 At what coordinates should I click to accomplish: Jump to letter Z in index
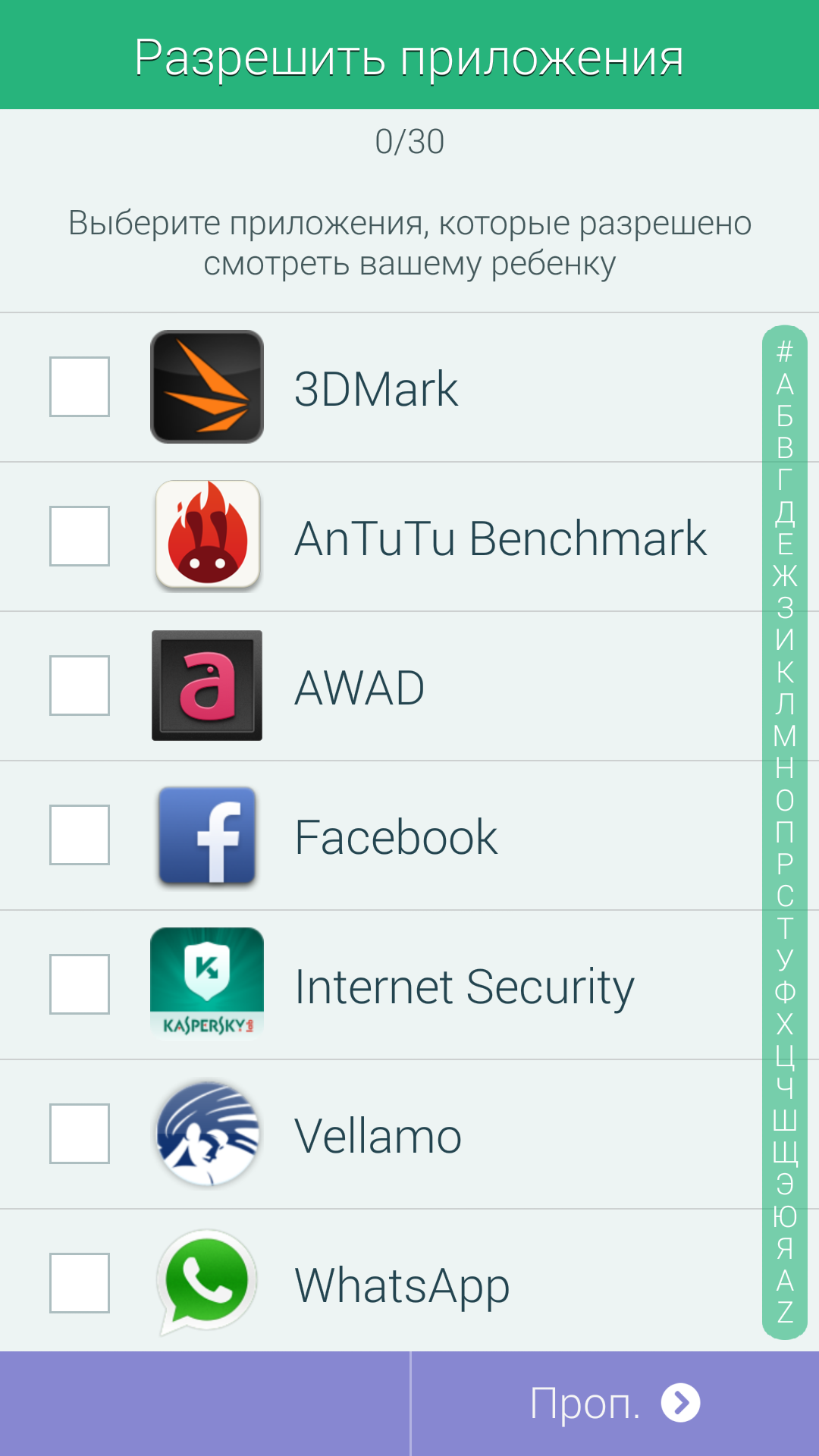(785, 1312)
